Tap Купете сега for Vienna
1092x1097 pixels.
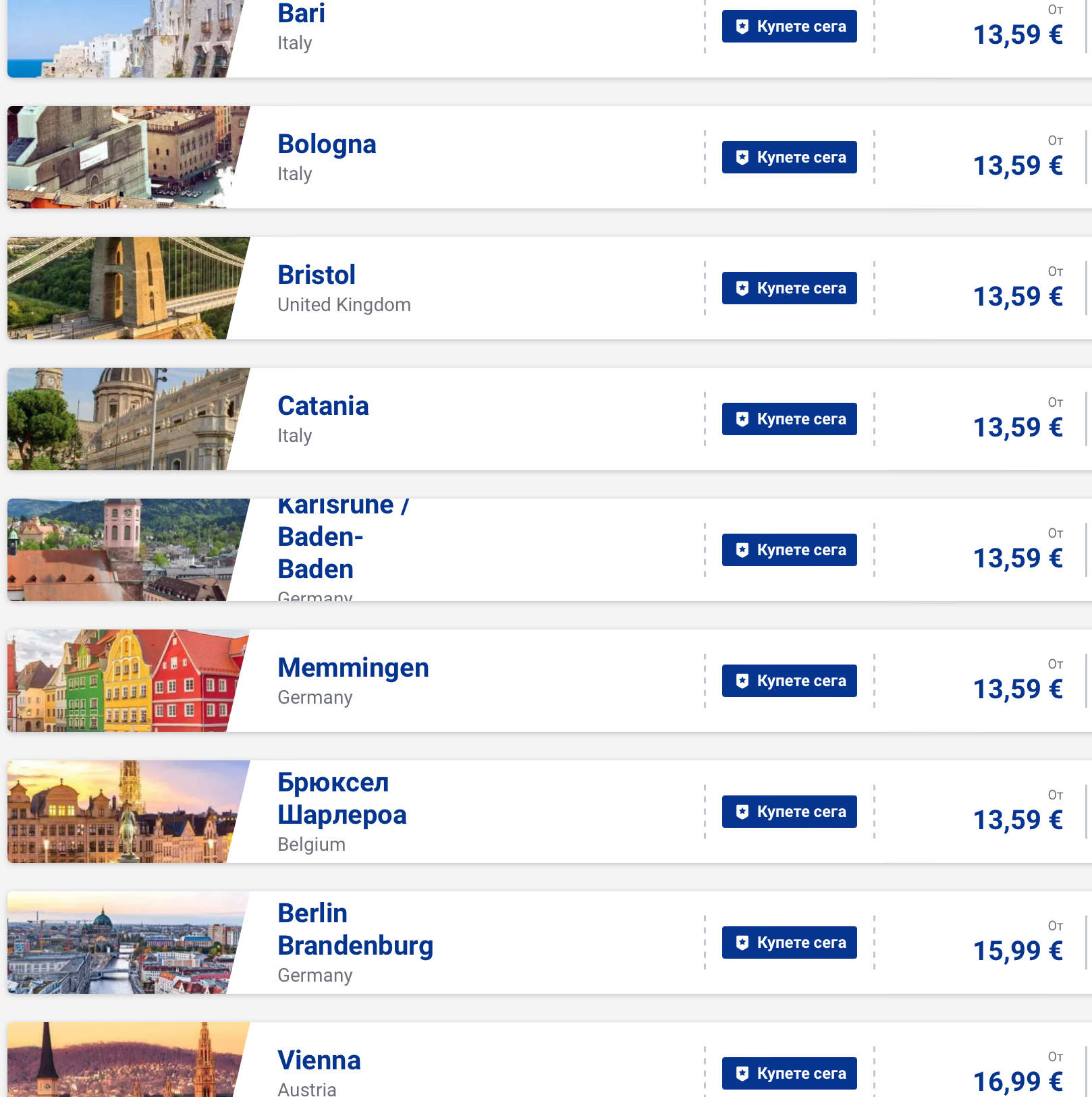(789, 1073)
